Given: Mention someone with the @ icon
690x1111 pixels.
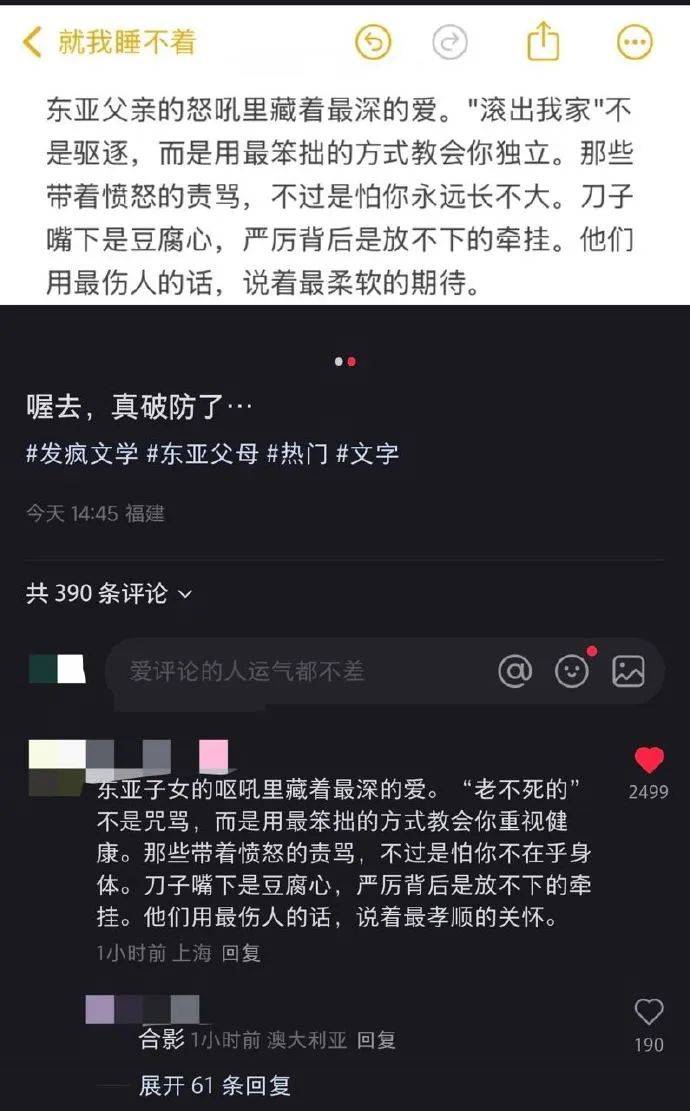Looking at the screenshot, I should click(515, 671).
